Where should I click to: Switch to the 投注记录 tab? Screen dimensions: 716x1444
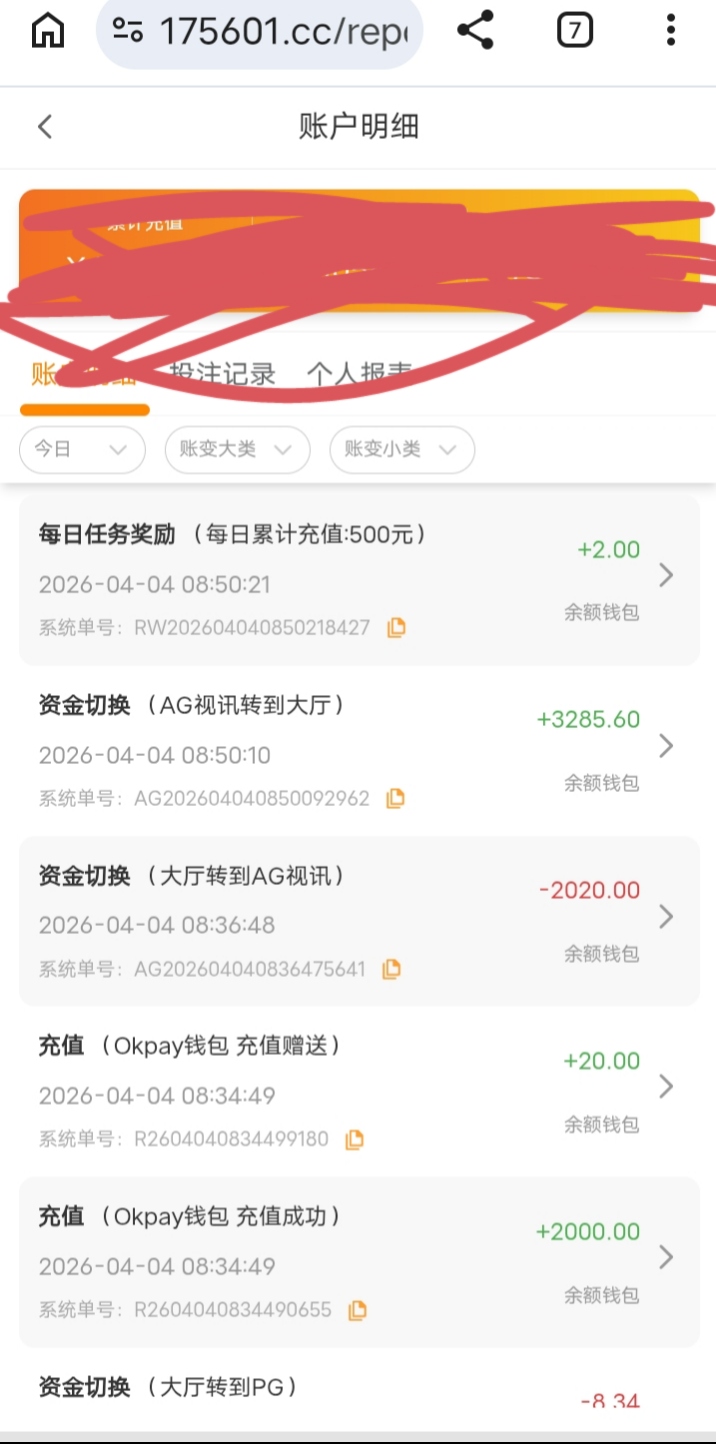222,374
